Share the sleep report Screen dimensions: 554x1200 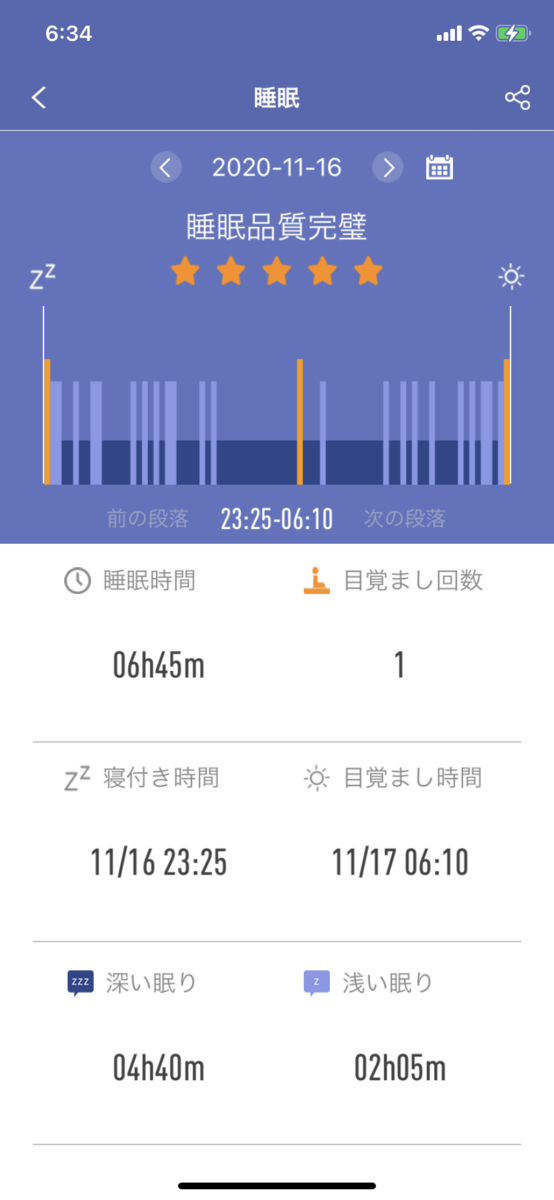517,97
